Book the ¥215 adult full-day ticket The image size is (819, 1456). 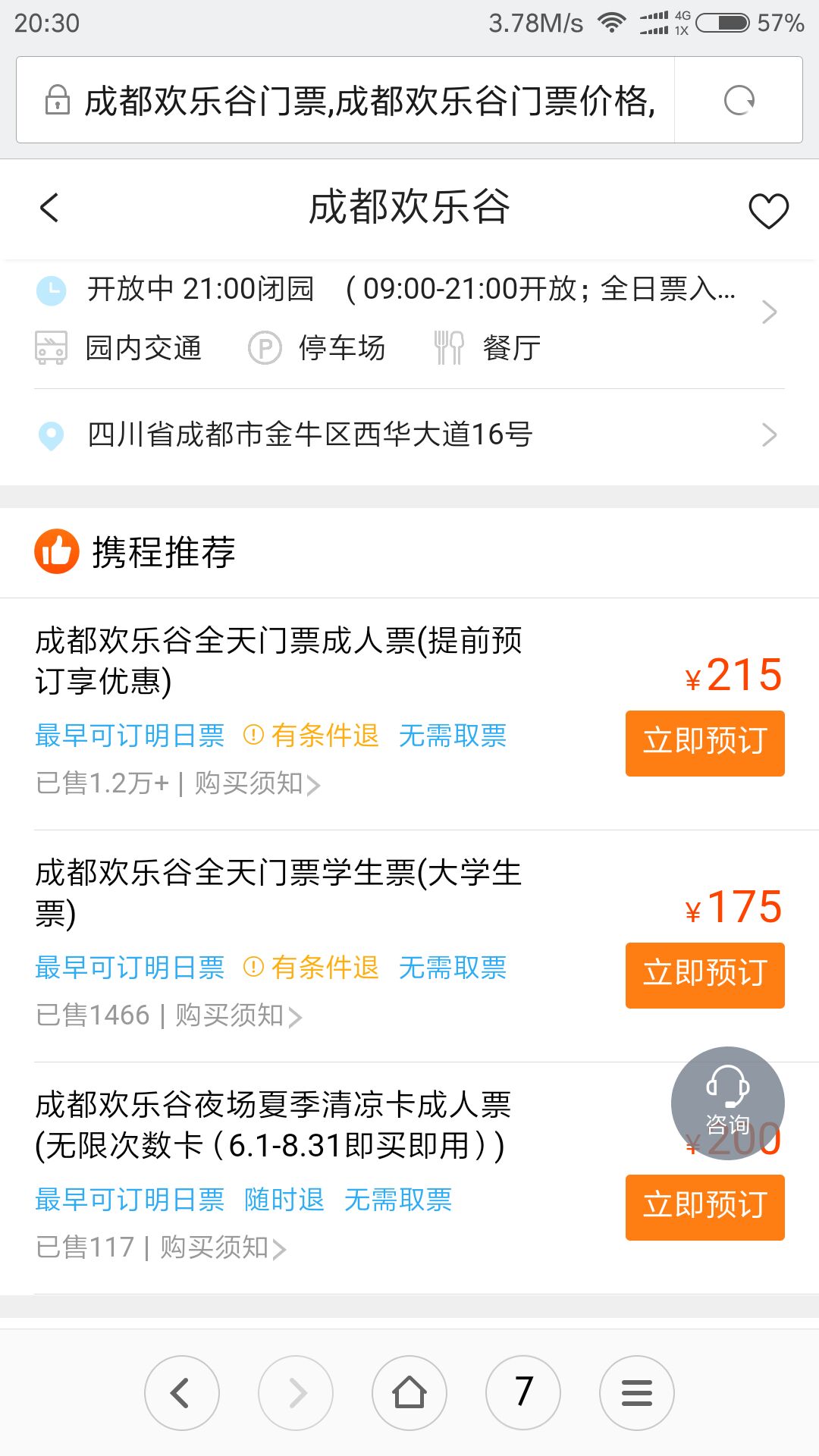pyautogui.click(x=704, y=743)
